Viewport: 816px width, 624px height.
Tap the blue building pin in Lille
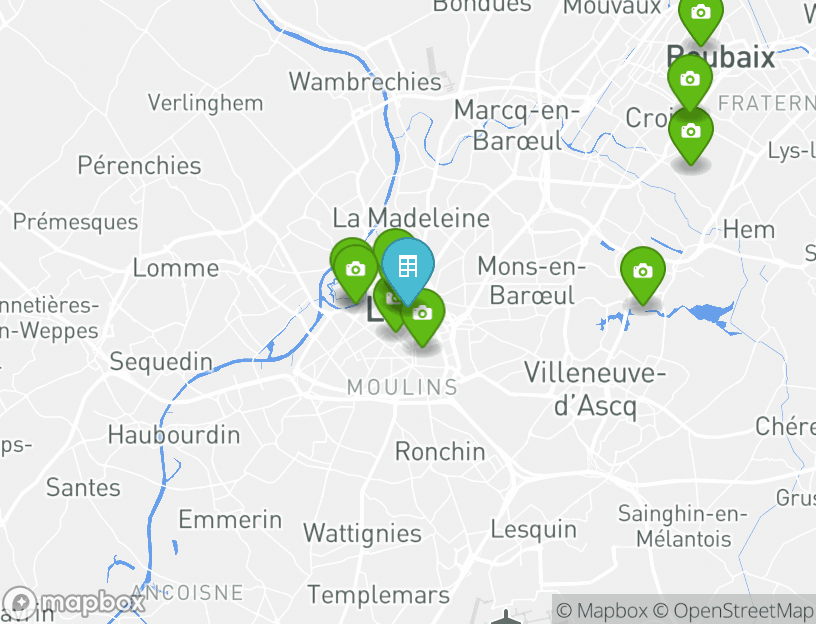407,266
